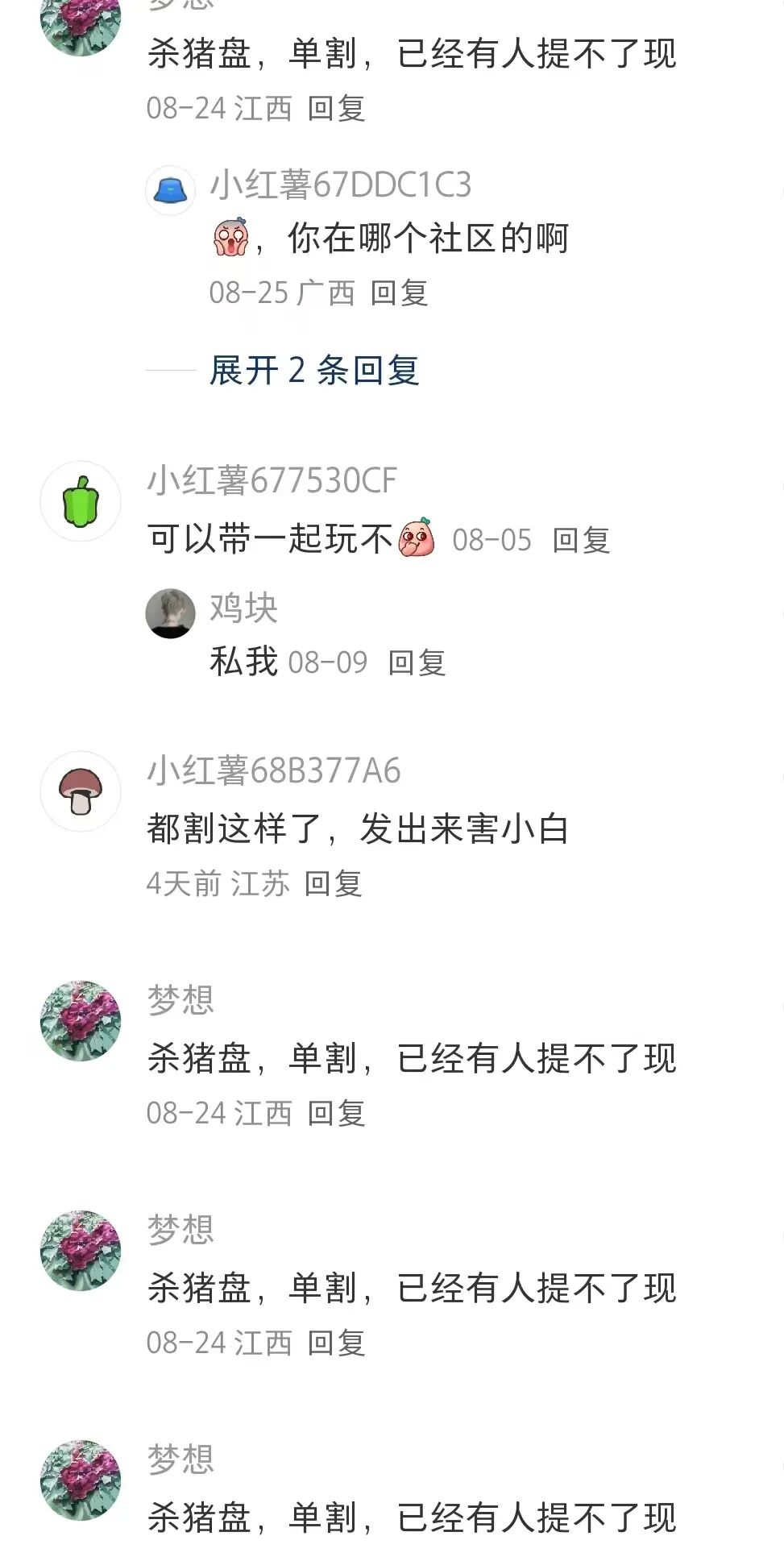The width and height of the screenshot is (784, 1557).
Task: Open username 小红薯677530CF
Action: (x=272, y=480)
